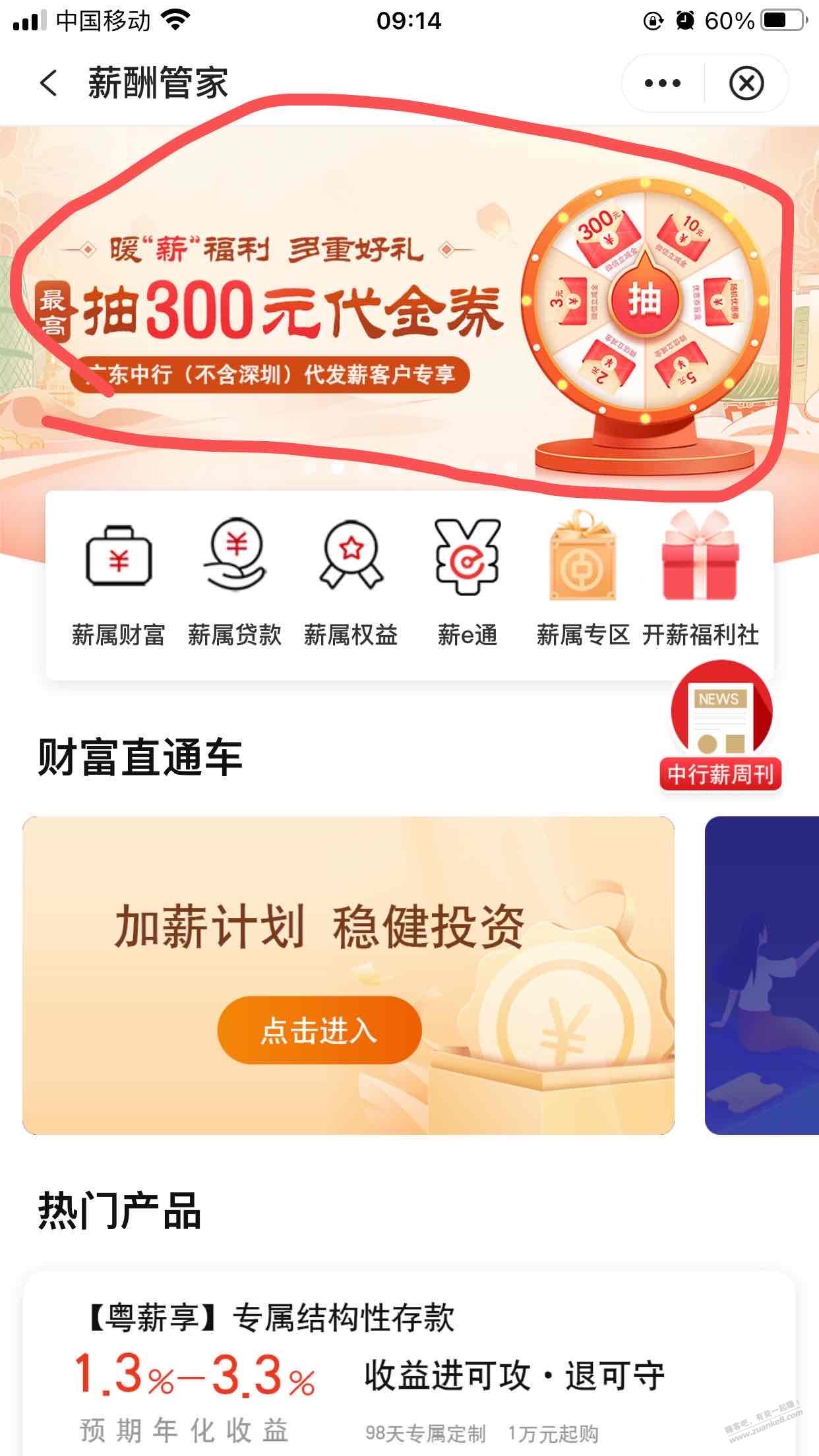Screen dimensions: 819x1456
Task: Go back using the top-left arrow
Action: pos(48,84)
